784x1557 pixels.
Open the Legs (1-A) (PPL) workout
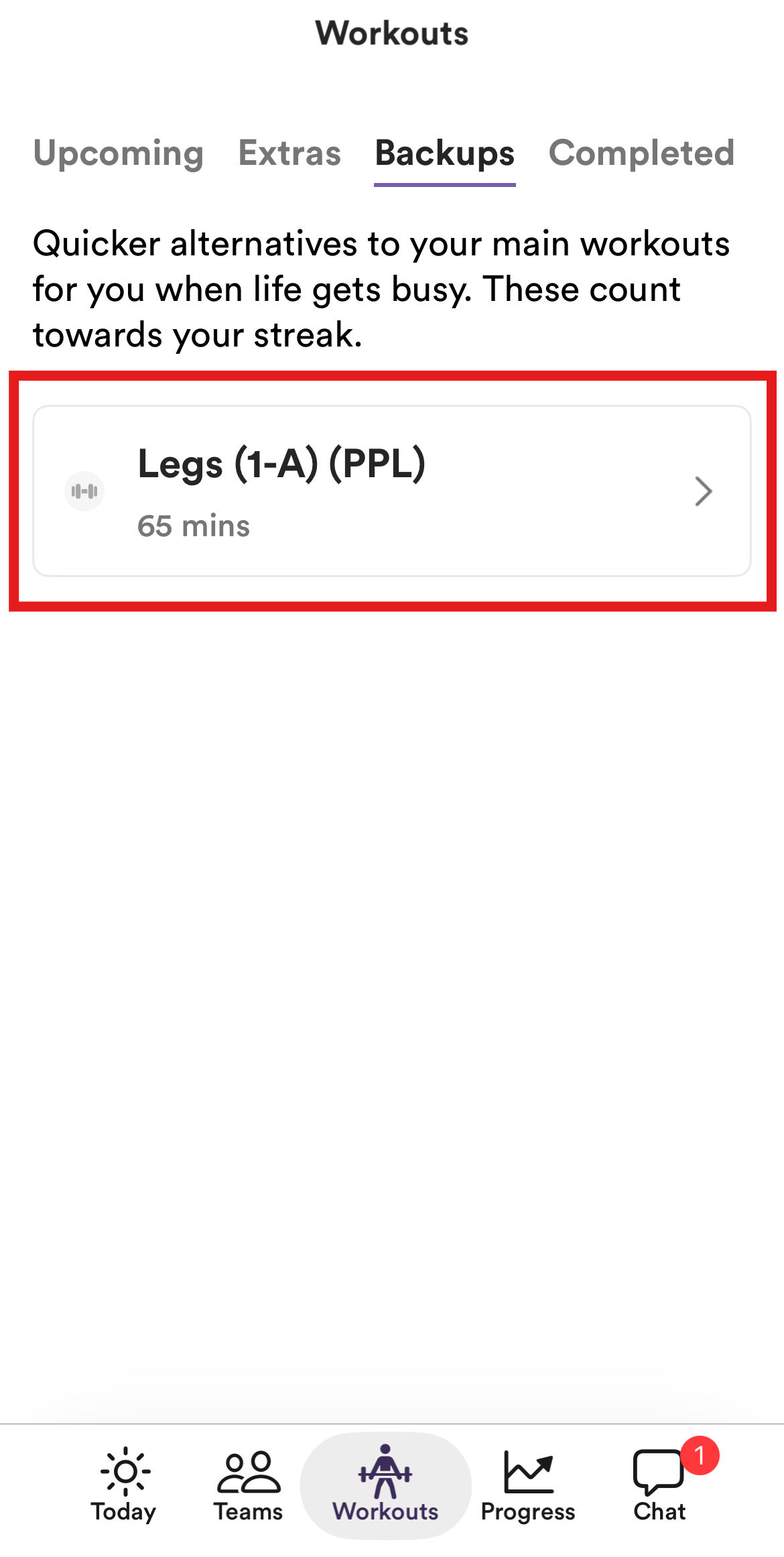coord(391,491)
